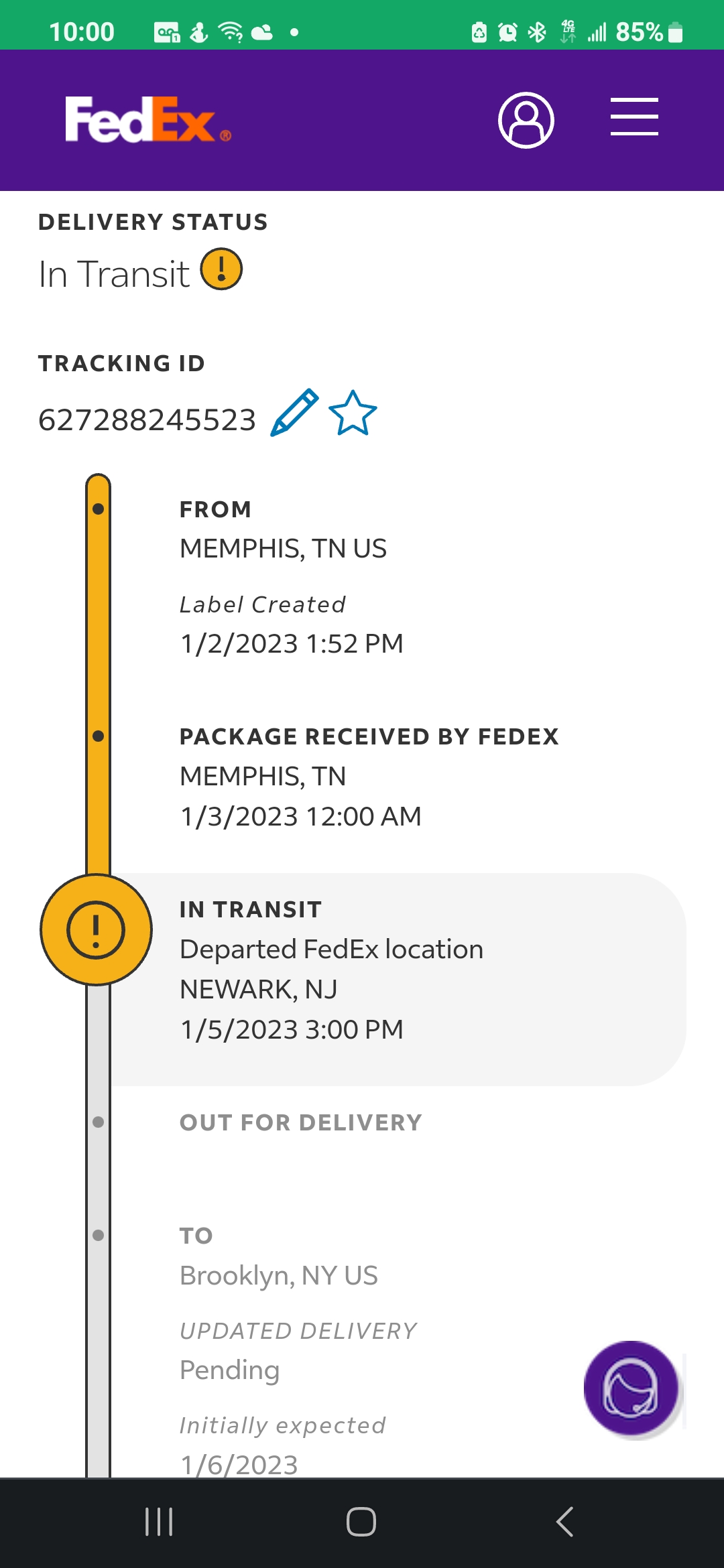Open the user account profile icon

pos(526,120)
